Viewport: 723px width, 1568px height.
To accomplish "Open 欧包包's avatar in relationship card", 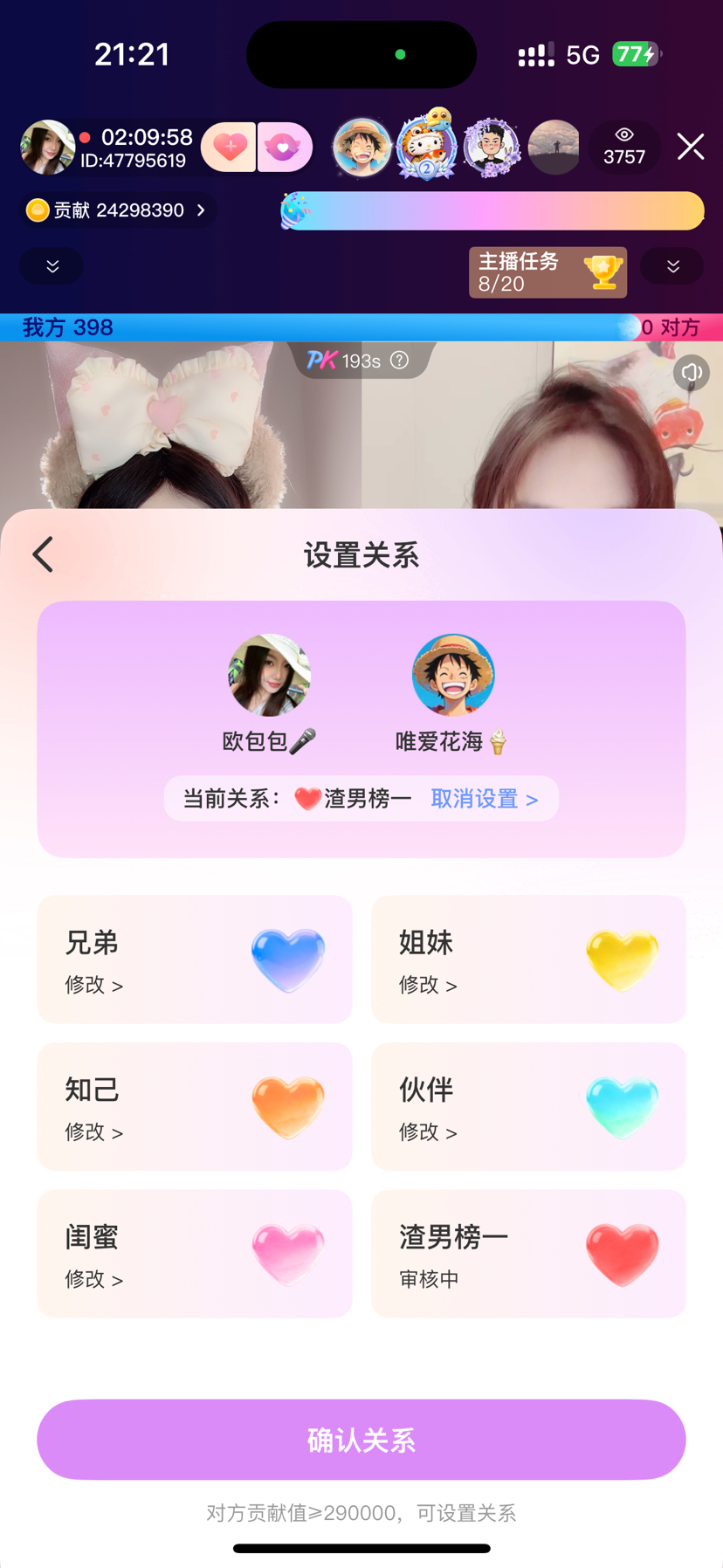I will tap(269, 675).
